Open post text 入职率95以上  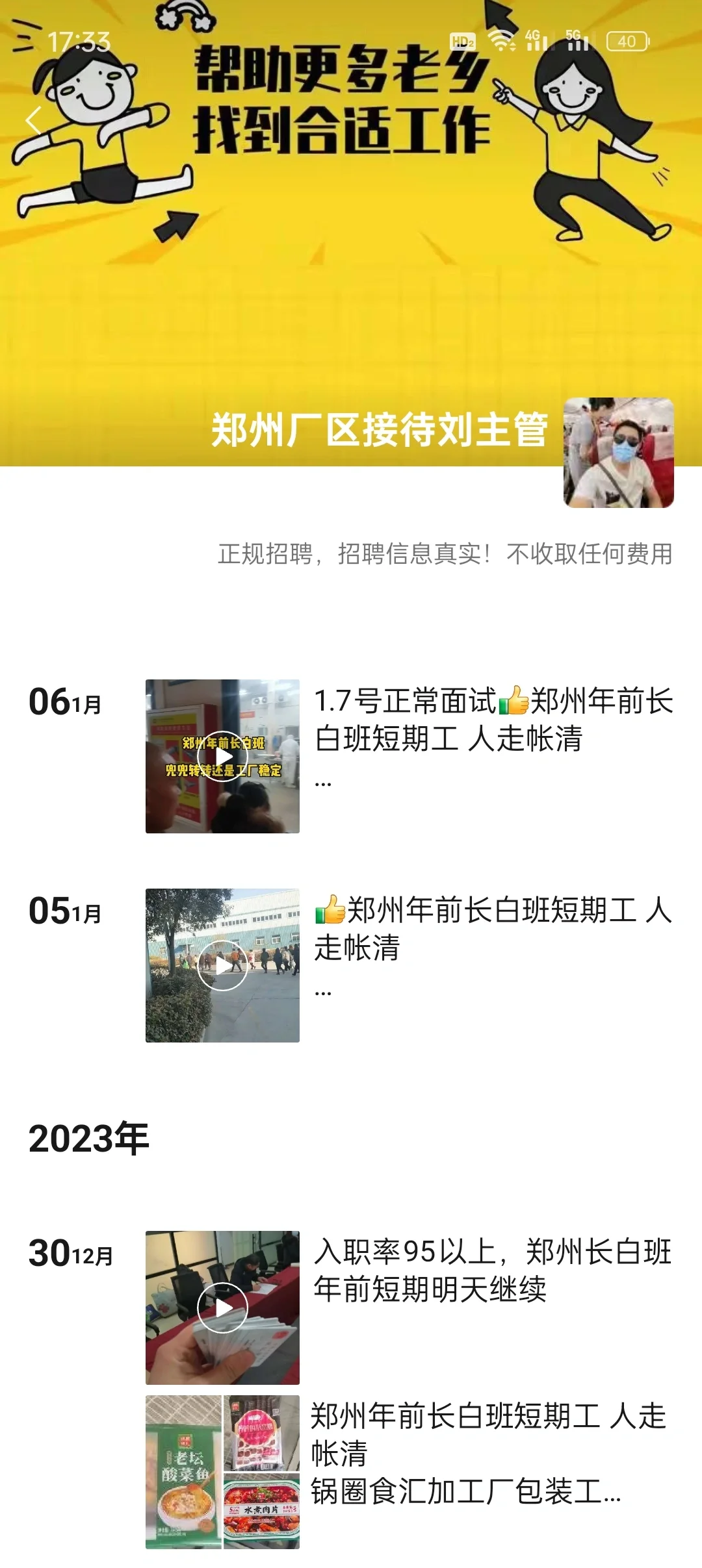pos(493,1271)
